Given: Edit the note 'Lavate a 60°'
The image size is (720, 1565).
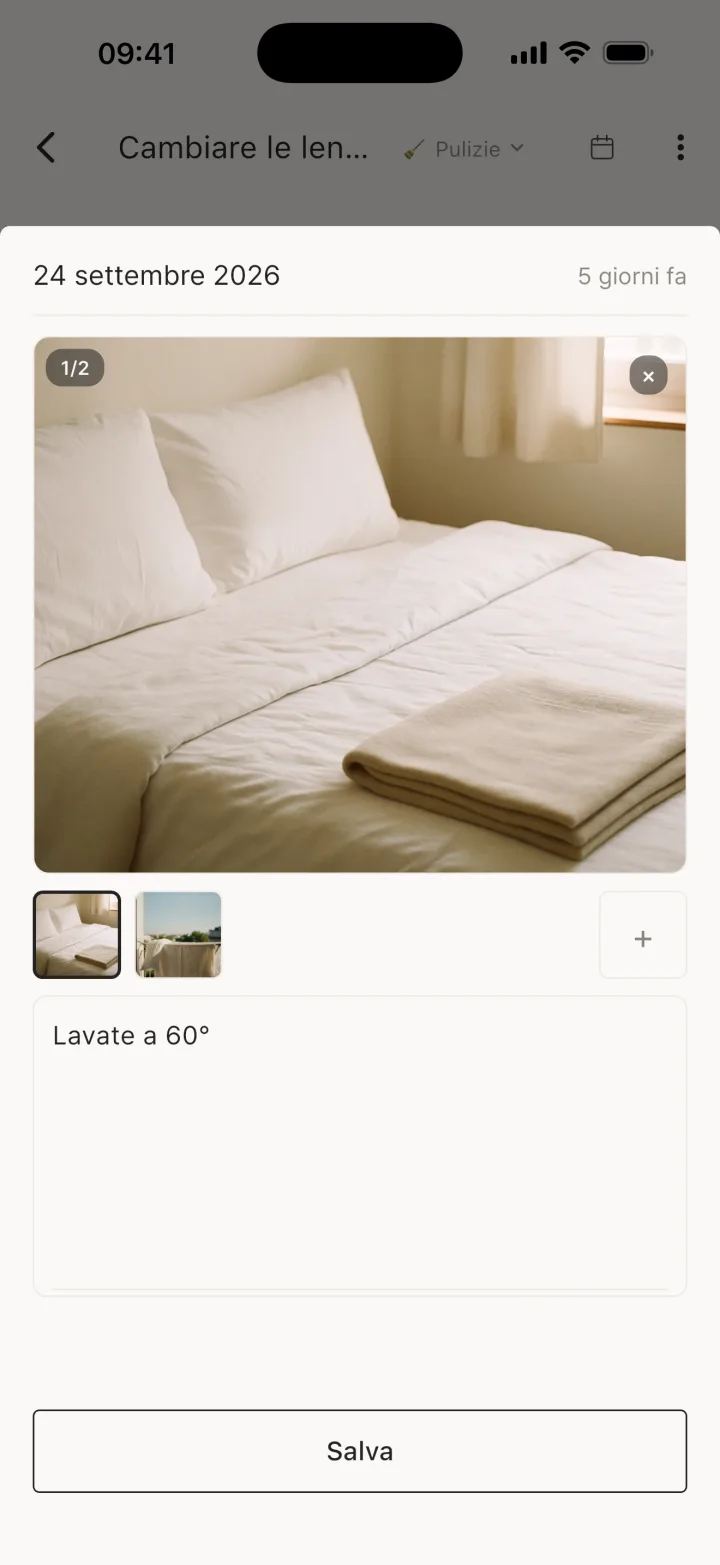Looking at the screenshot, I should click(x=360, y=1146).
